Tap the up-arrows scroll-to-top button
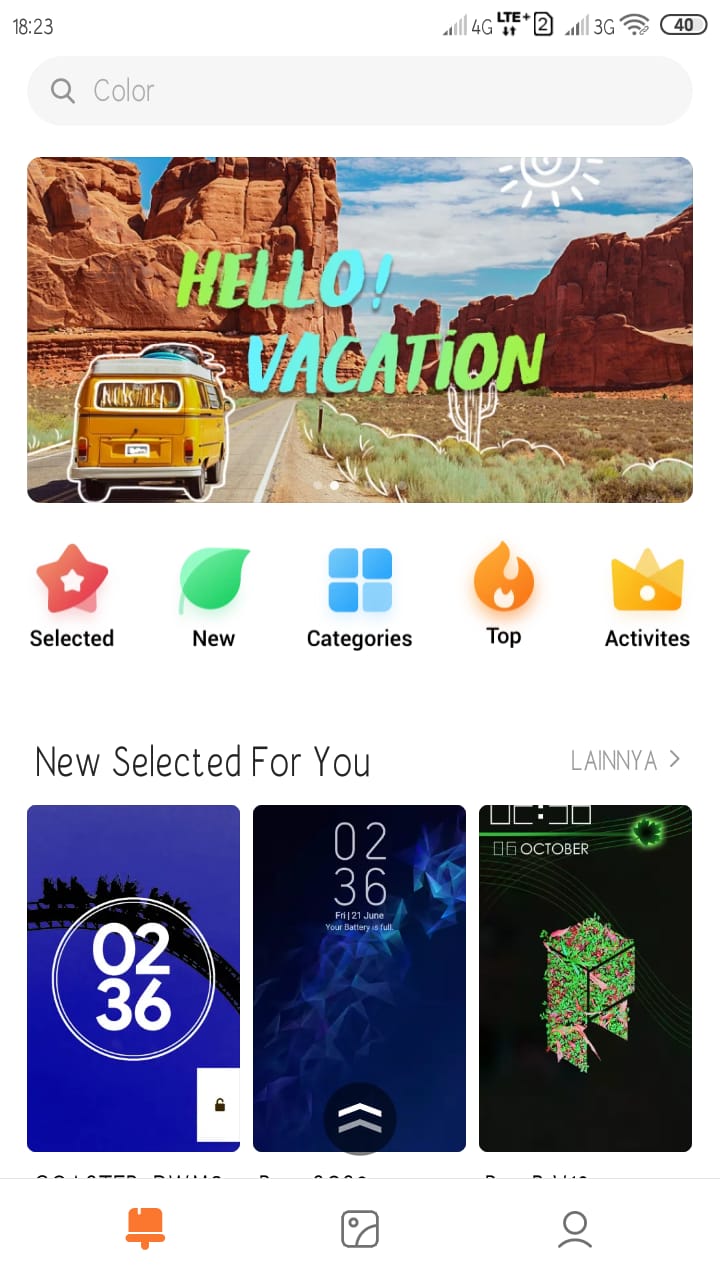Viewport: 720px width, 1280px height. pyautogui.click(x=360, y=1120)
